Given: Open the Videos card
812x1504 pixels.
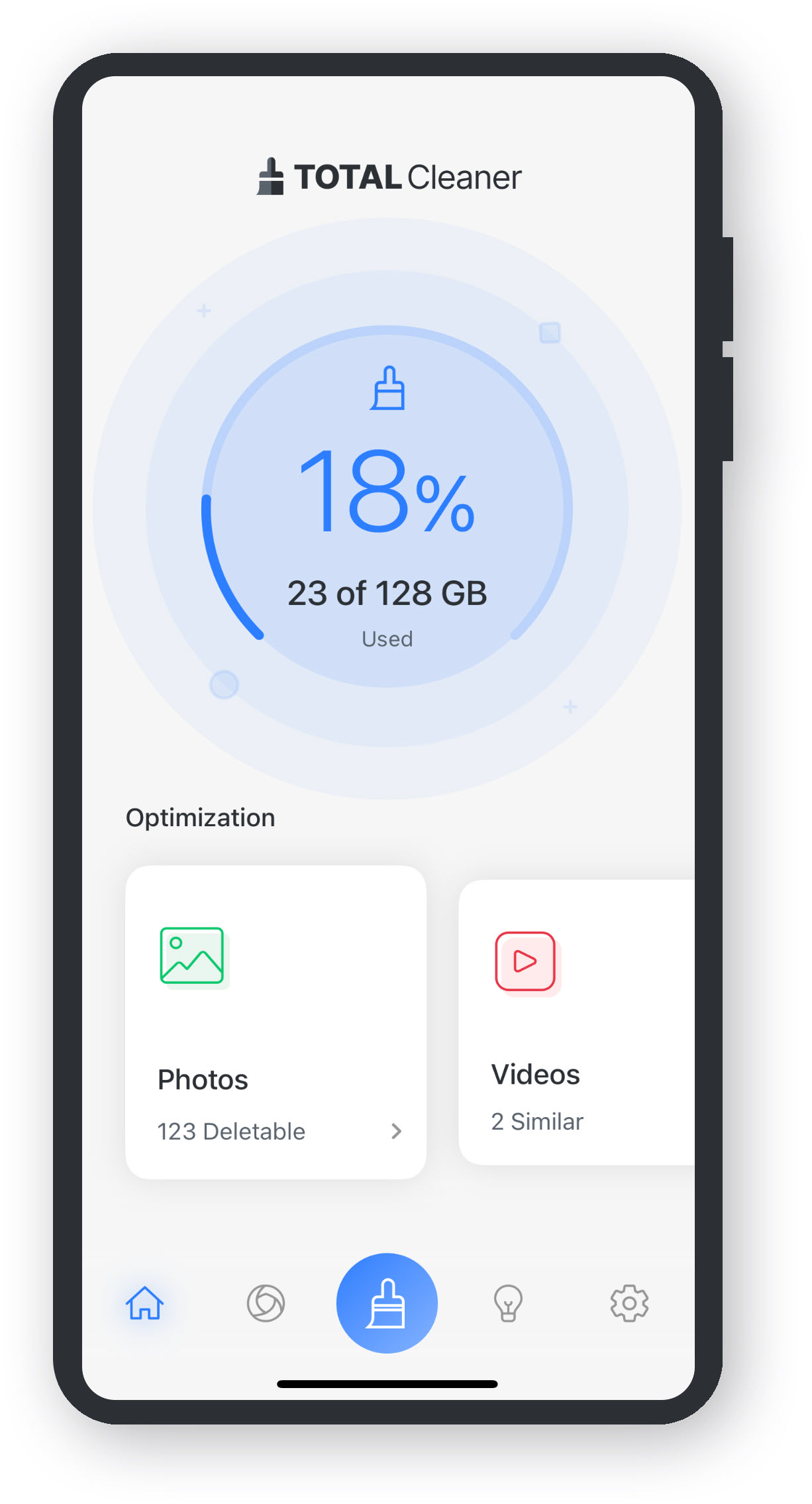Looking at the screenshot, I should 576,1022.
